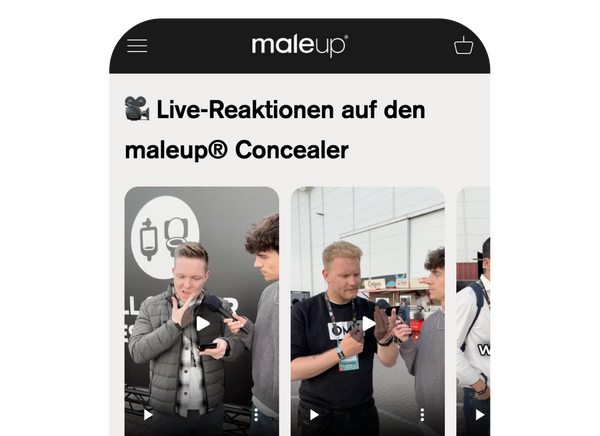
Task: Open the hamburger navigation menu
Action: pos(137,46)
